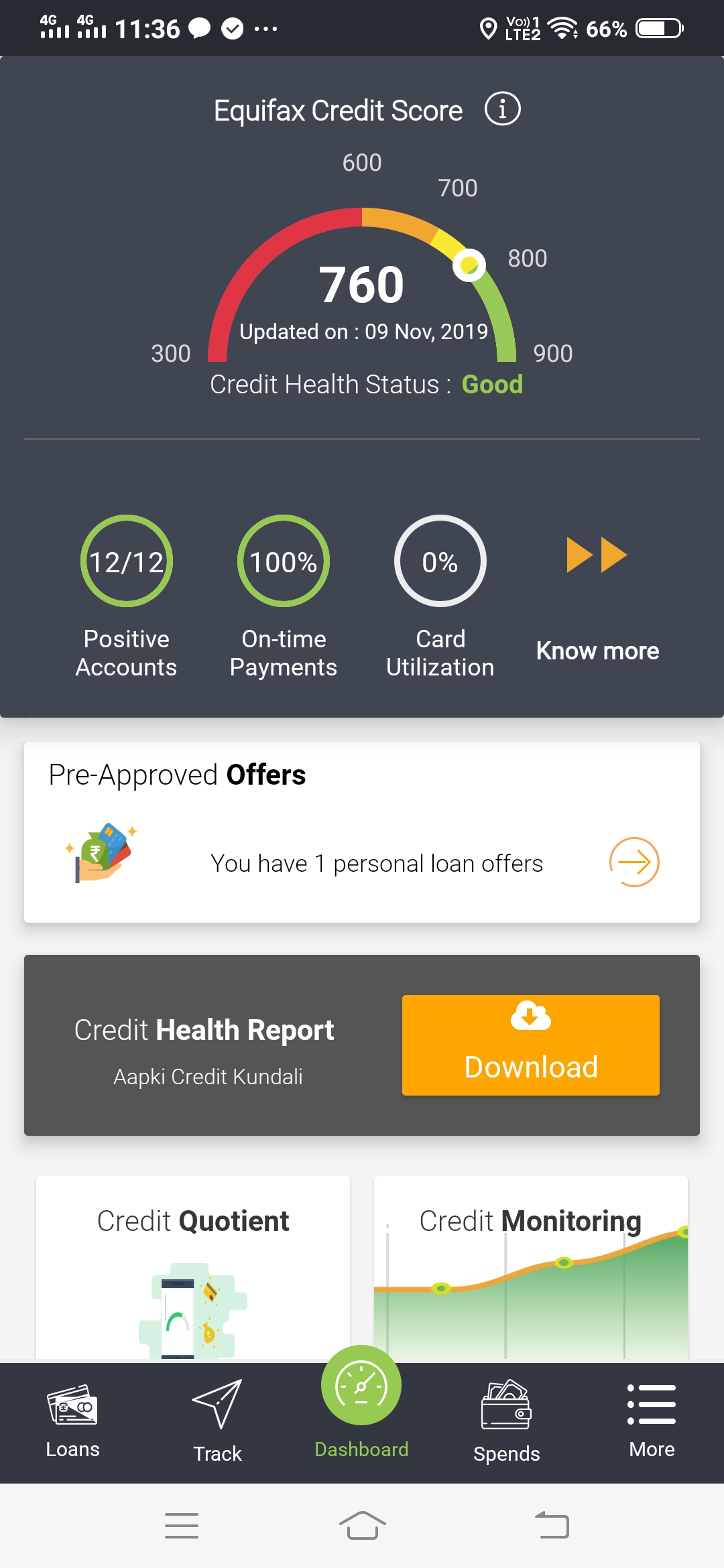The height and width of the screenshot is (1568, 724).
Task: Download the Credit Health Report
Action: [531, 1045]
